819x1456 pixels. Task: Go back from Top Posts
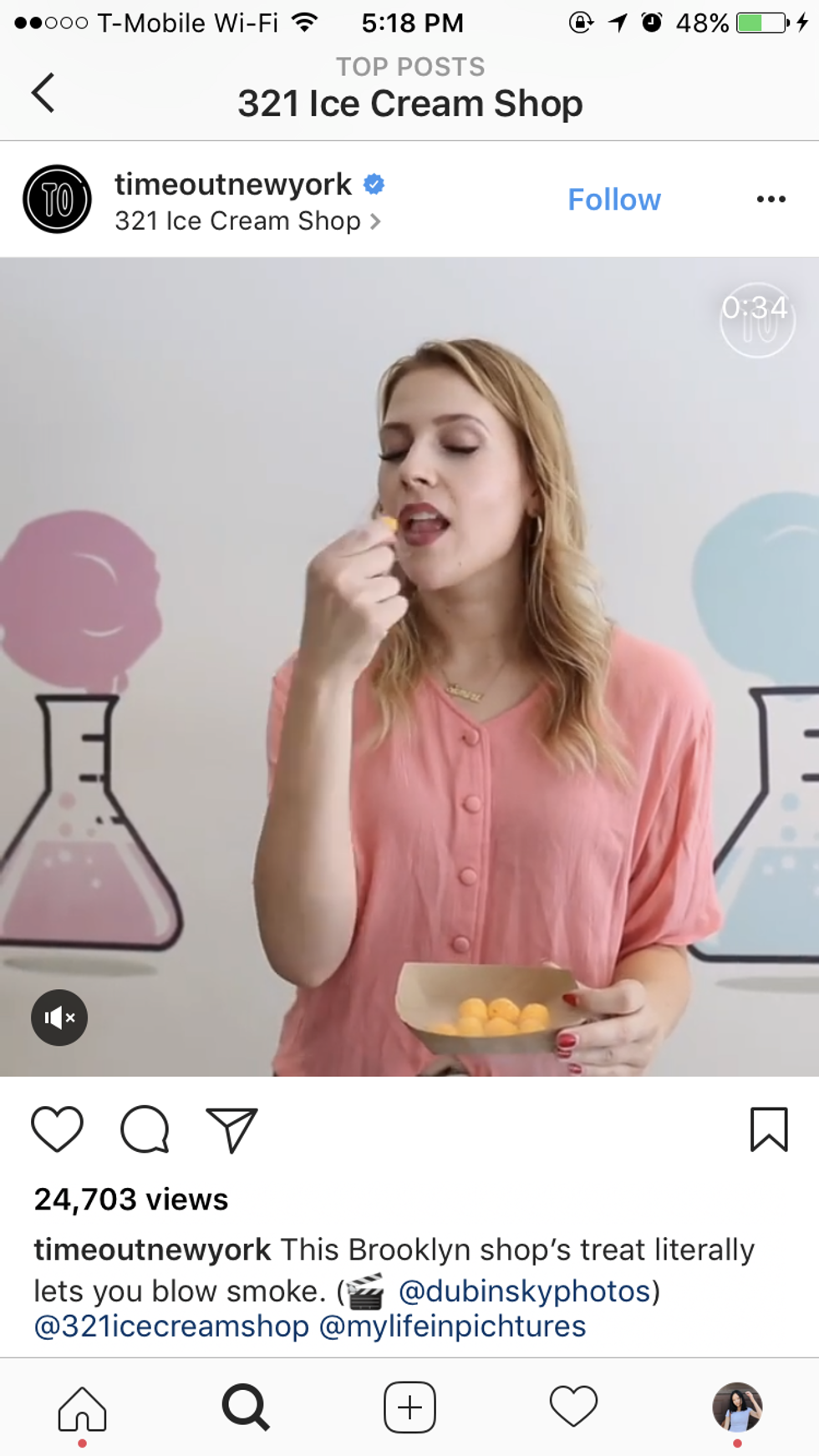pos(43,92)
